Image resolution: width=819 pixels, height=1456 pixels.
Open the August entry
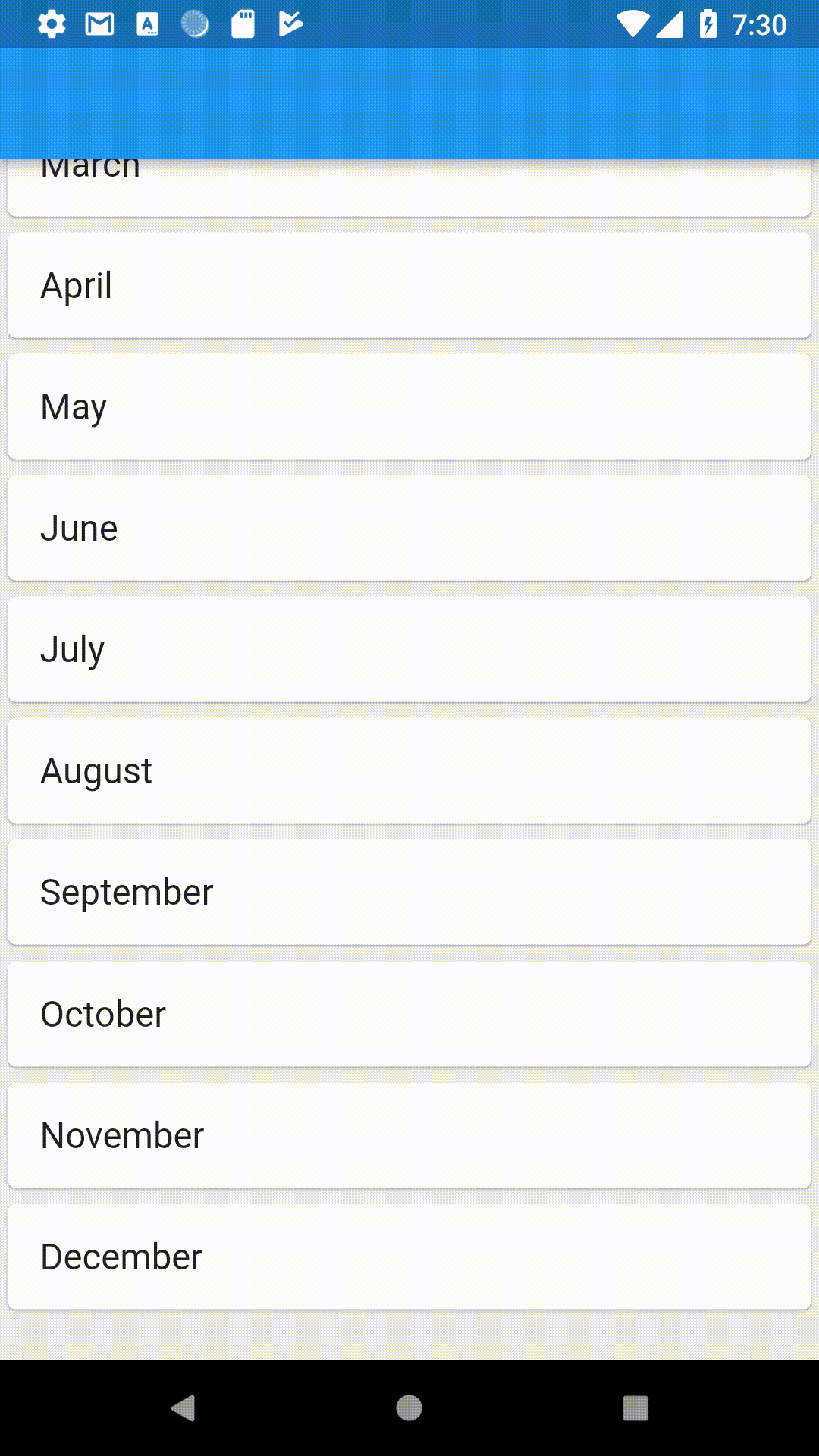409,771
